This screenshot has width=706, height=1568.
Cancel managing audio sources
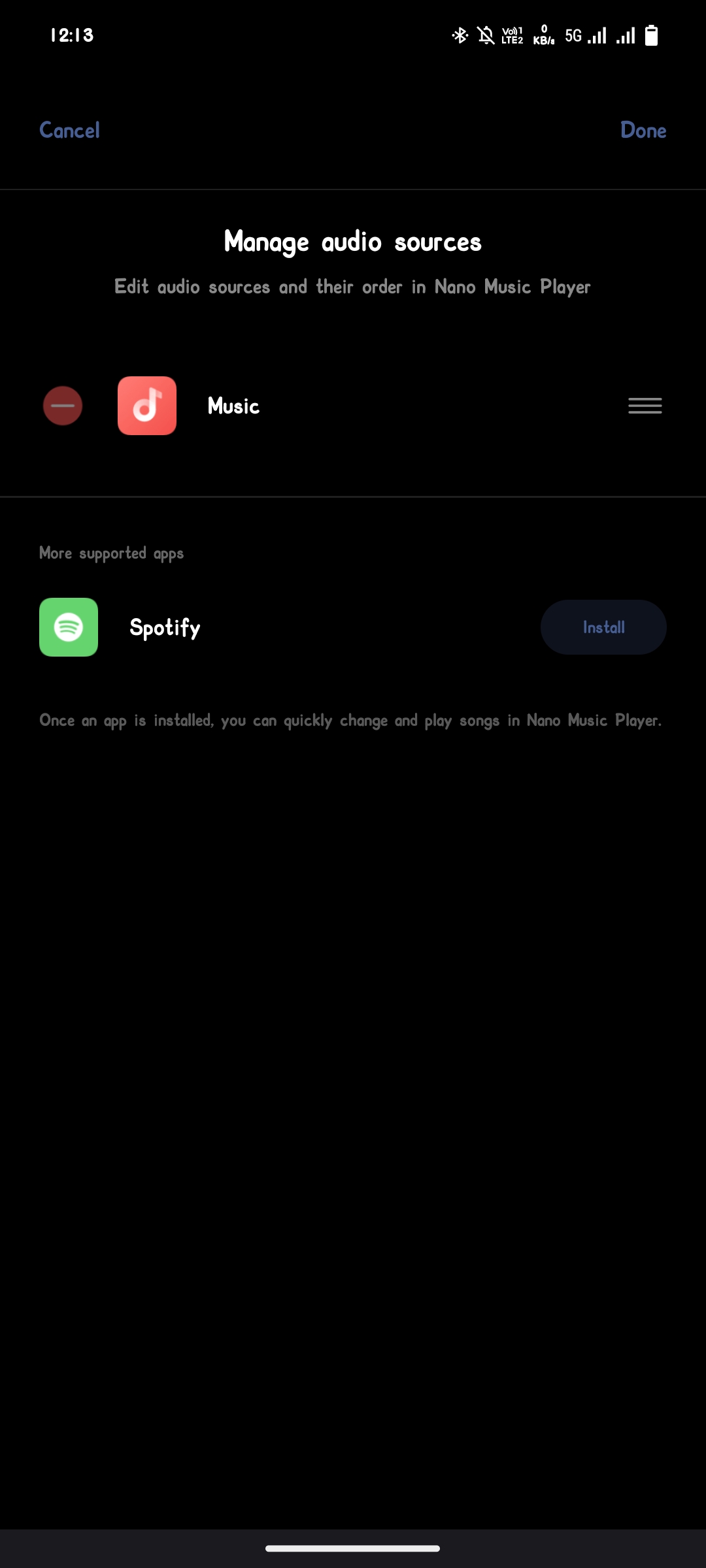(x=69, y=130)
